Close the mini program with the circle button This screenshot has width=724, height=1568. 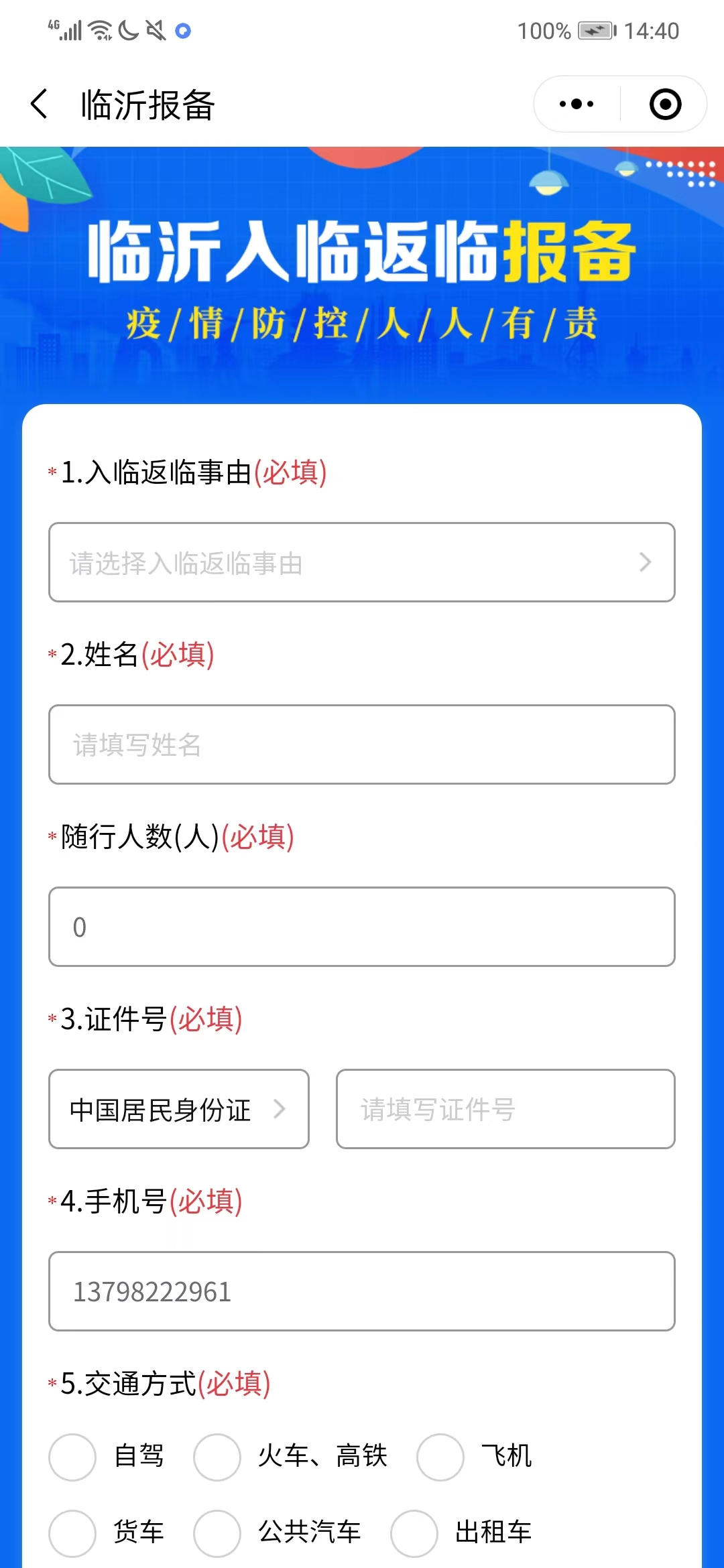click(x=665, y=105)
